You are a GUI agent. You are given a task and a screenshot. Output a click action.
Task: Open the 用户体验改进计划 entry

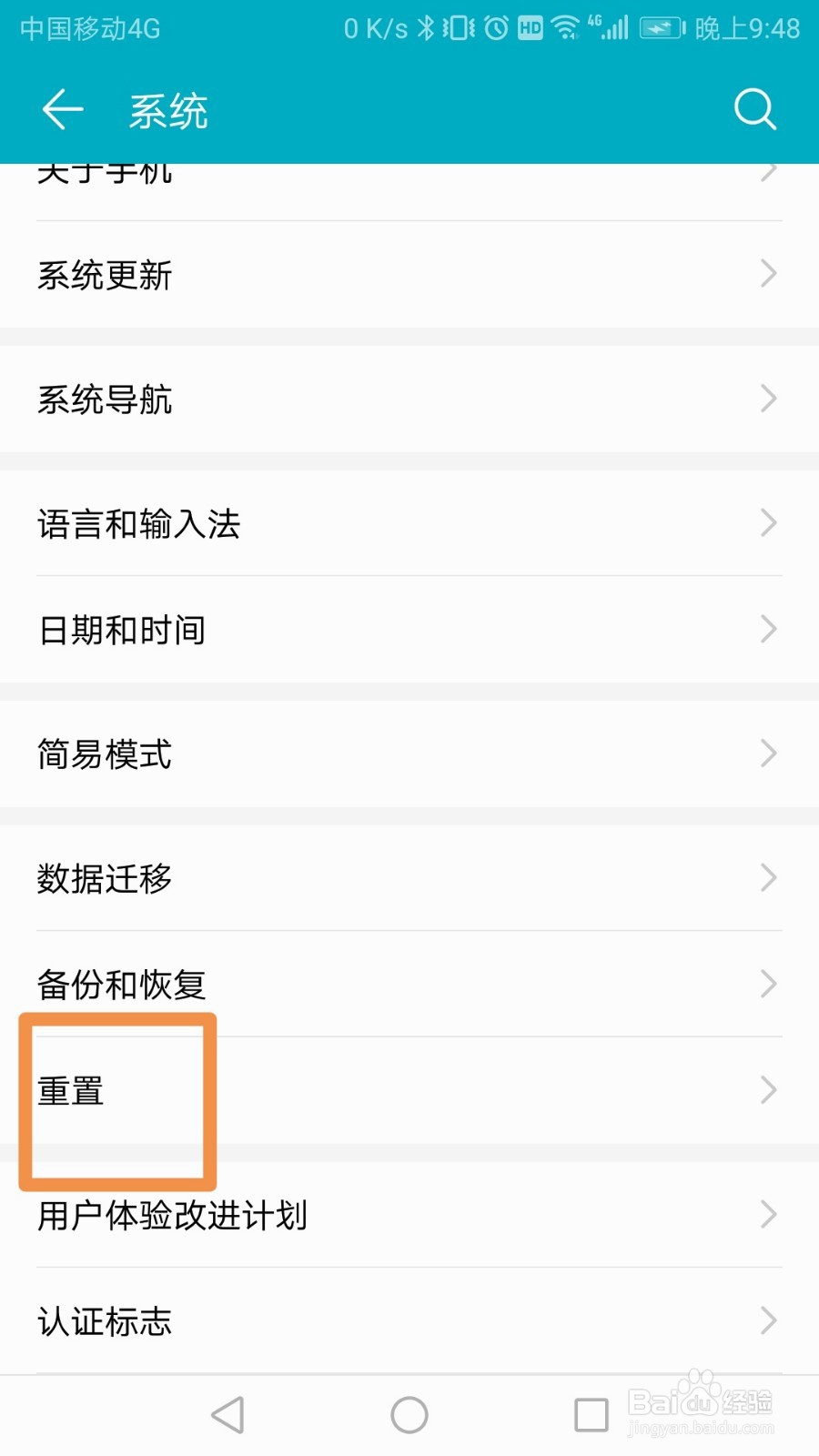[x=409, y=1214]
